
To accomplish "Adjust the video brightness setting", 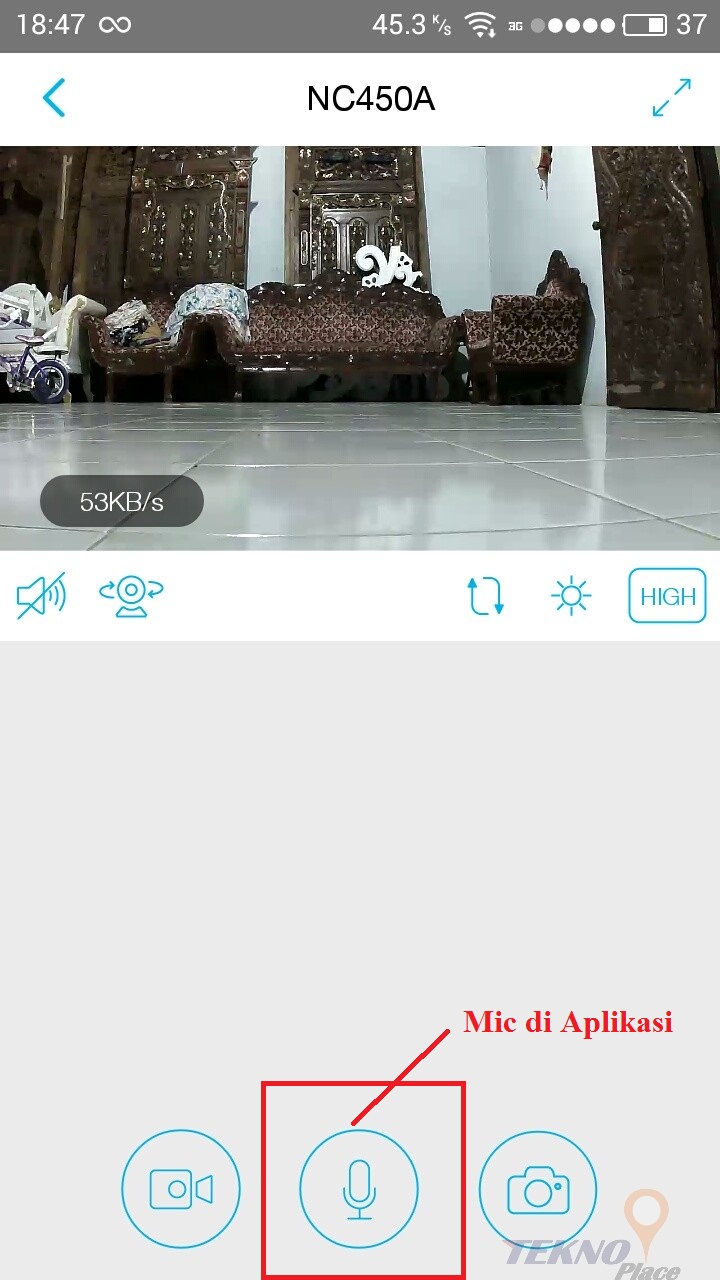I will tap(571, 596).
